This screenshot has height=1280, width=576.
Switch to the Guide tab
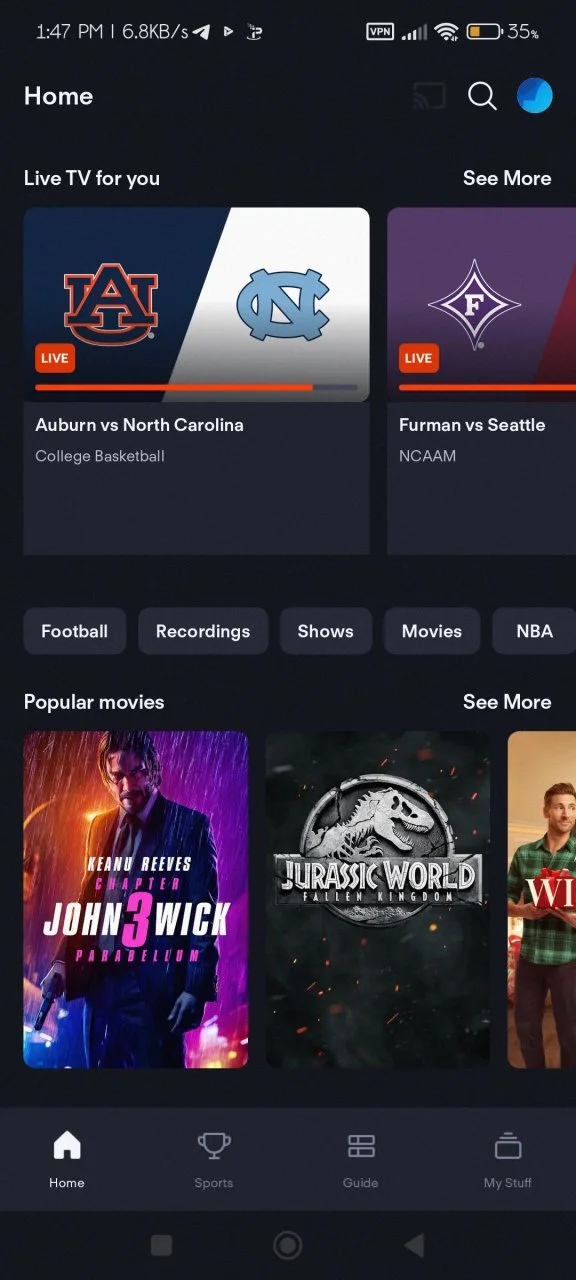(360, 1160)
